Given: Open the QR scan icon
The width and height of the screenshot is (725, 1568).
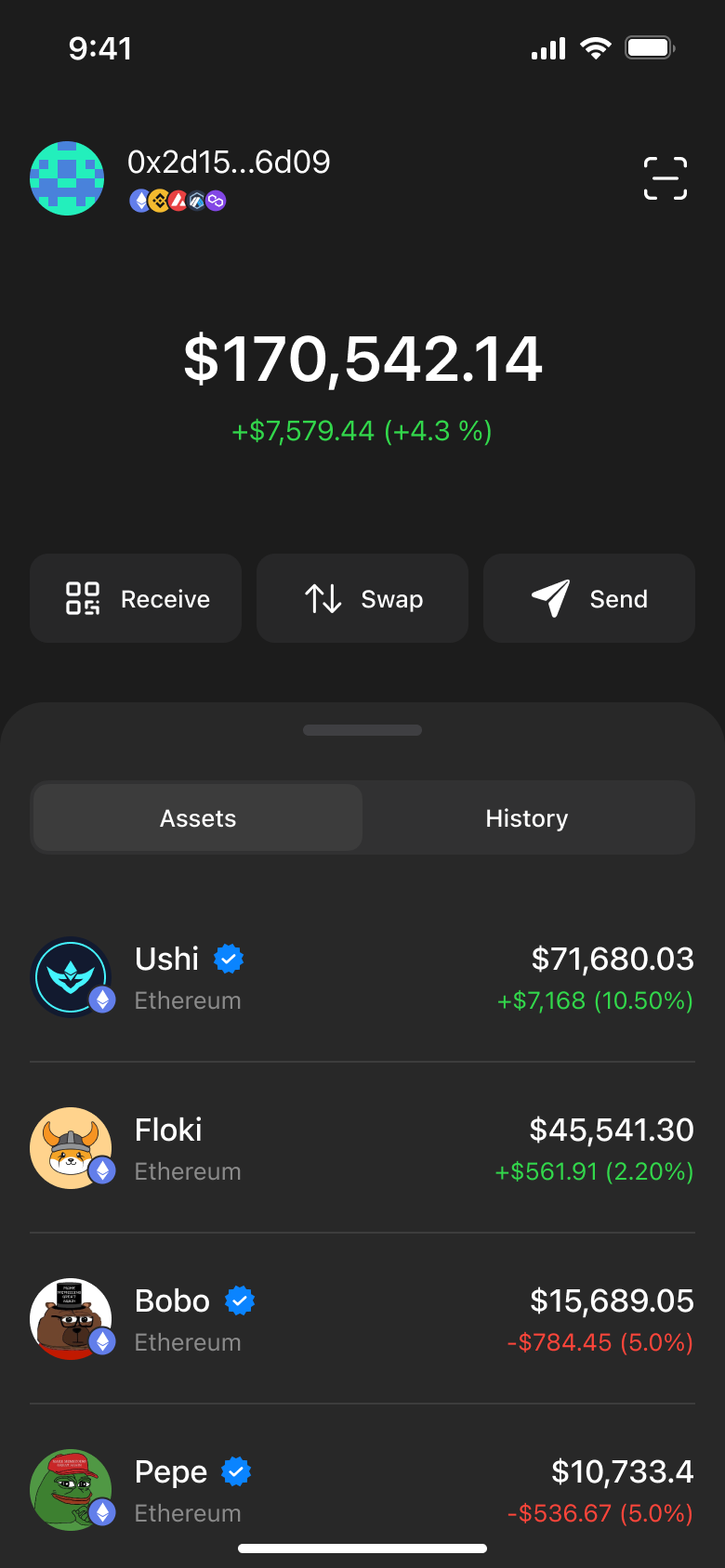Looking at the screenshot, I should (666, 178).
